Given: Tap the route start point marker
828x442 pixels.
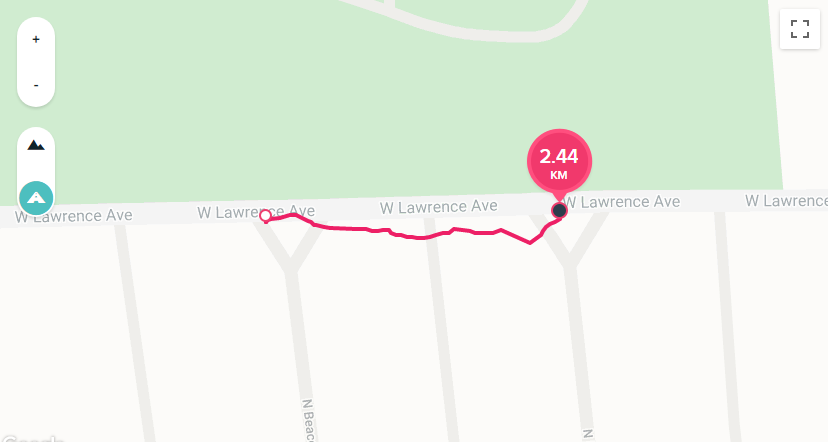Looking at the screenshot, I should [265, 216].
